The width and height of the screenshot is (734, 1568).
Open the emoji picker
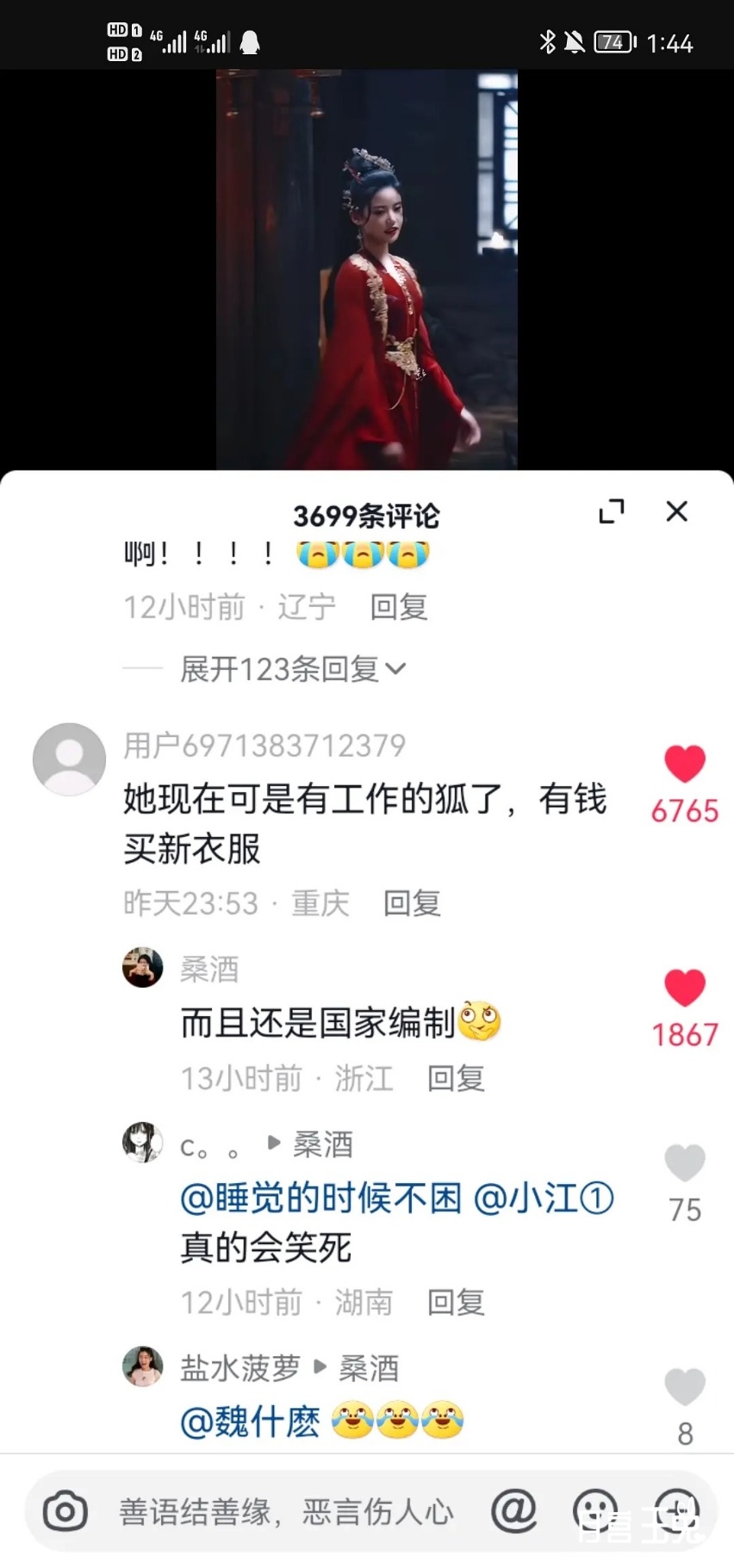click(594, 1511)
